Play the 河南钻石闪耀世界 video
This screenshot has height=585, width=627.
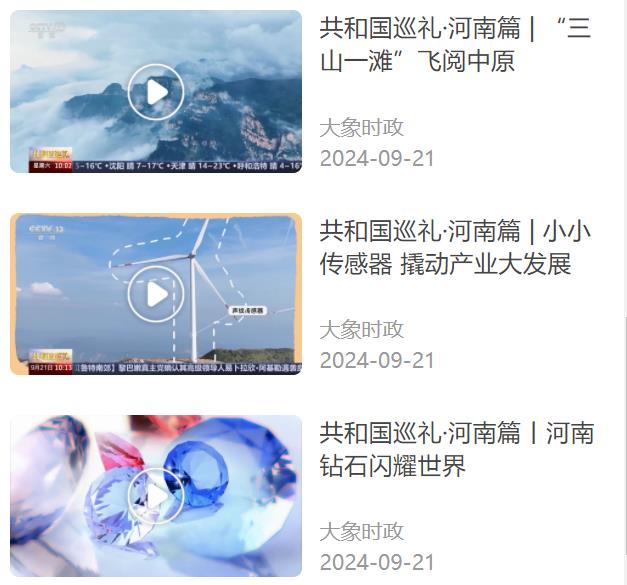156,496
